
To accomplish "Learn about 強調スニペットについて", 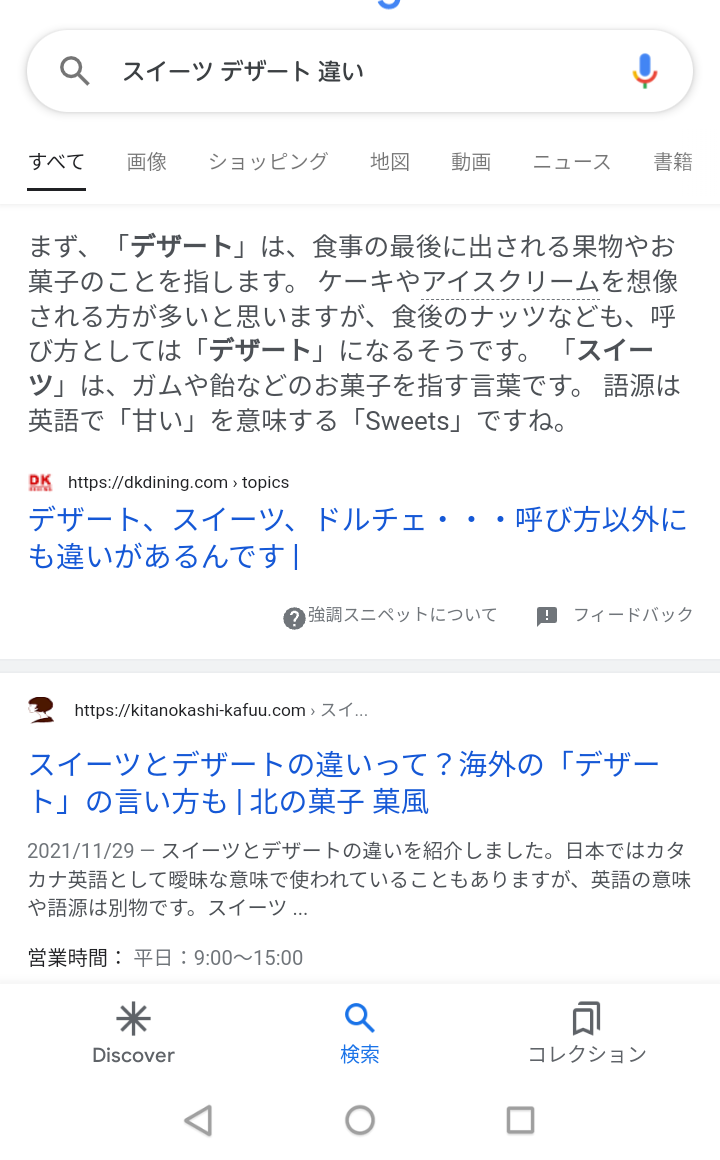I will point(390,616).
